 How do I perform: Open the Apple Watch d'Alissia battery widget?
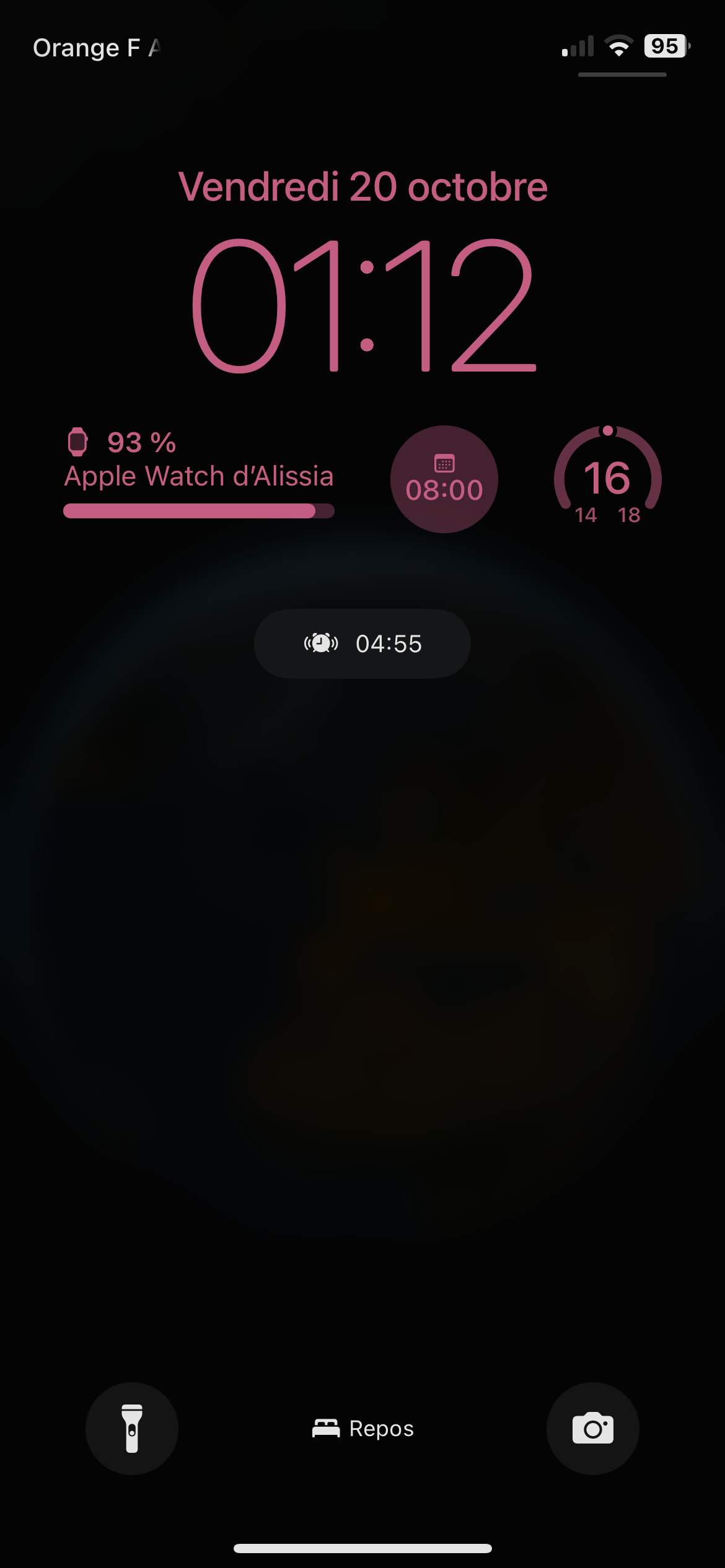pos(199,474)
